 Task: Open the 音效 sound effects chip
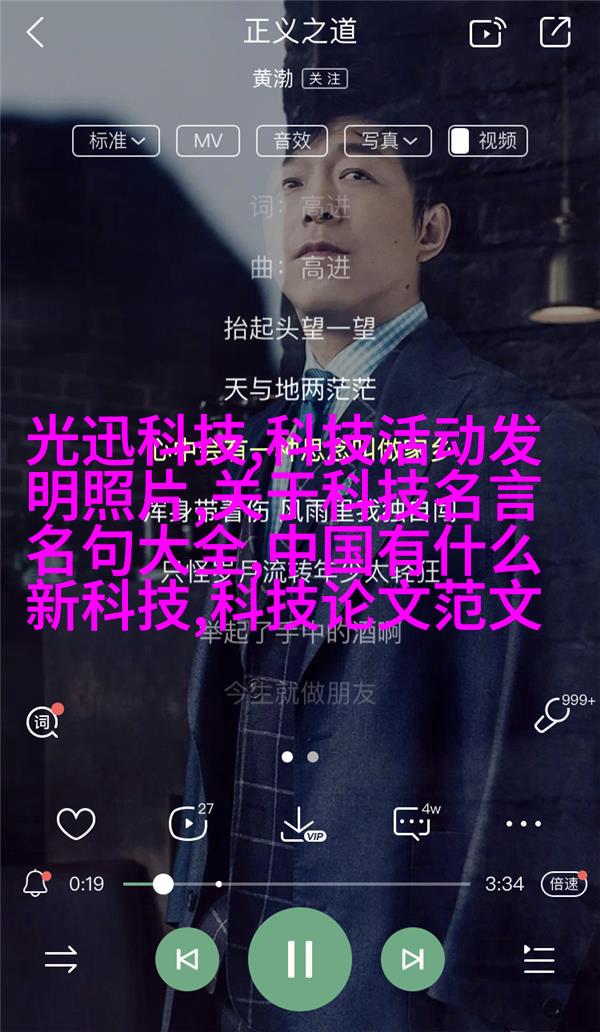[x=293, y=140]
